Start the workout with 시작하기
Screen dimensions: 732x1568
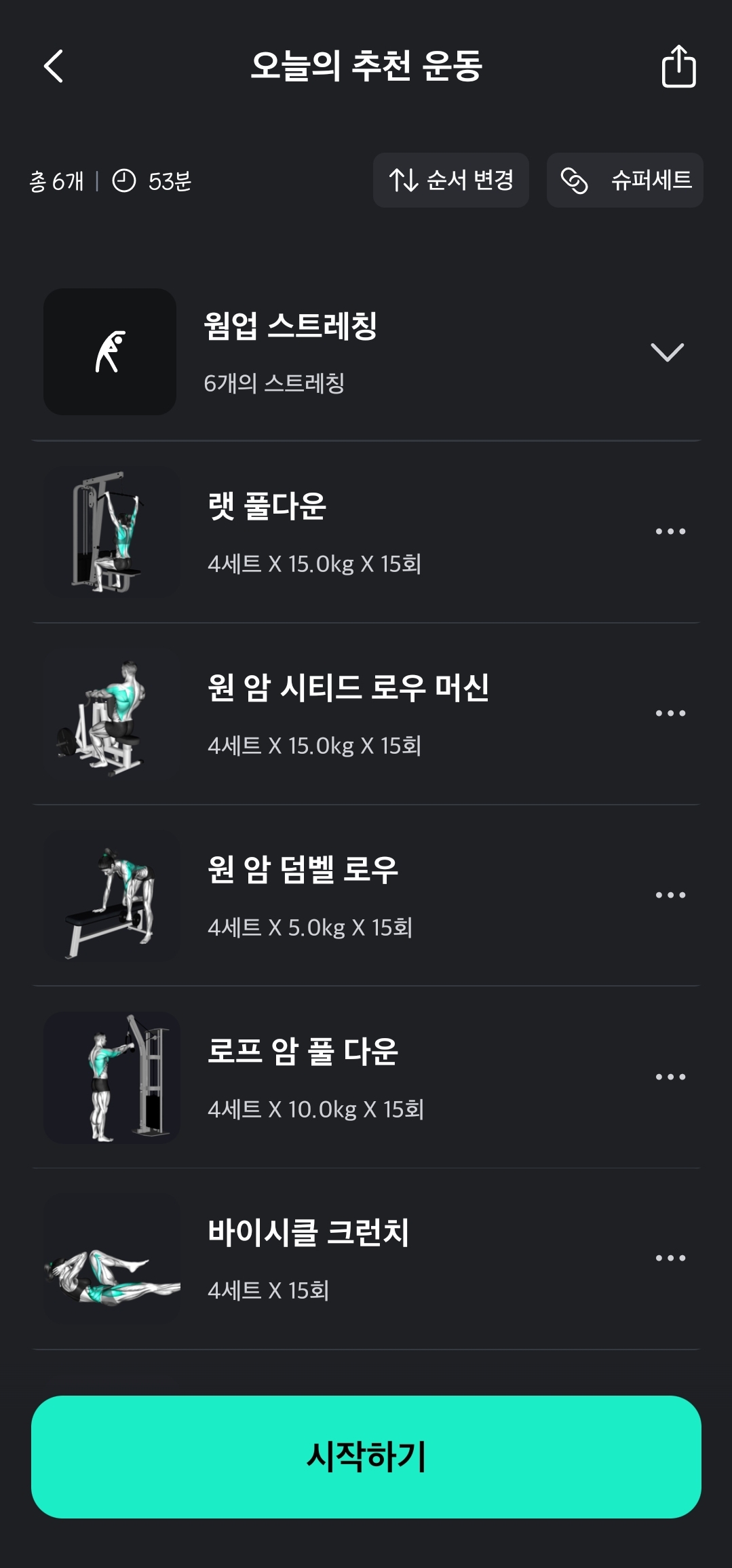(366, 1457)
